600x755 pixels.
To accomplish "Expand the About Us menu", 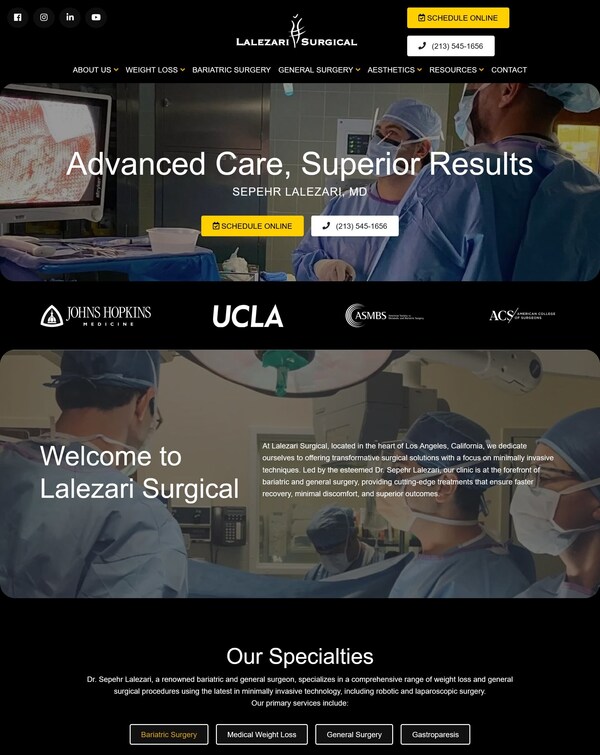I will pos(95,70).
